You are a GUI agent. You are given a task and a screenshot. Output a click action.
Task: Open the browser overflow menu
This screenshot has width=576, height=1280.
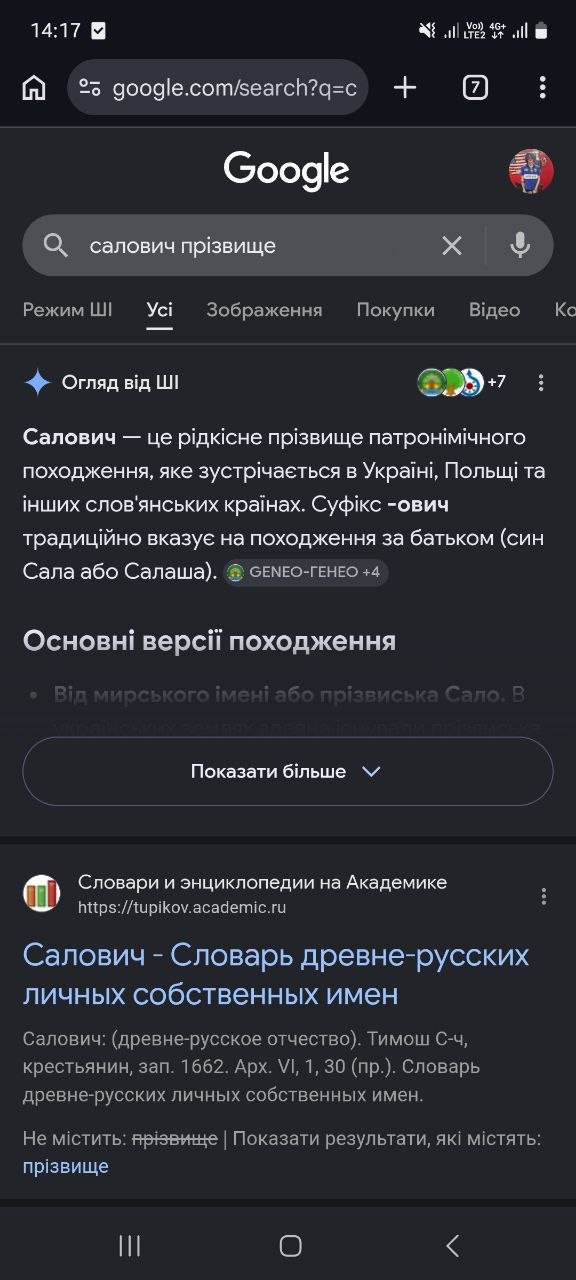pos(542,88)
